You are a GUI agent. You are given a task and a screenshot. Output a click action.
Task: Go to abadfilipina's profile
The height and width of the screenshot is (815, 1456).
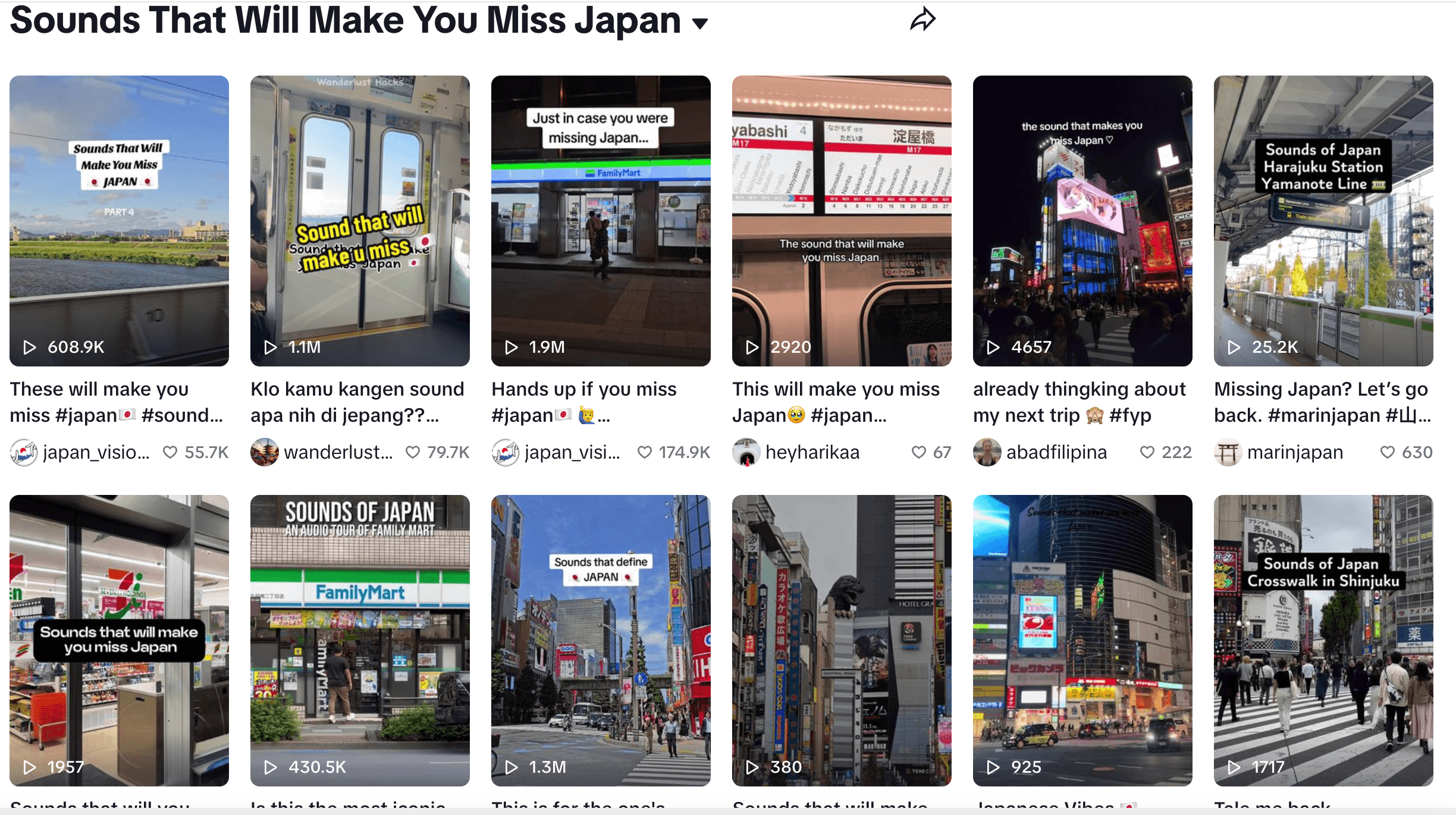1056,452
